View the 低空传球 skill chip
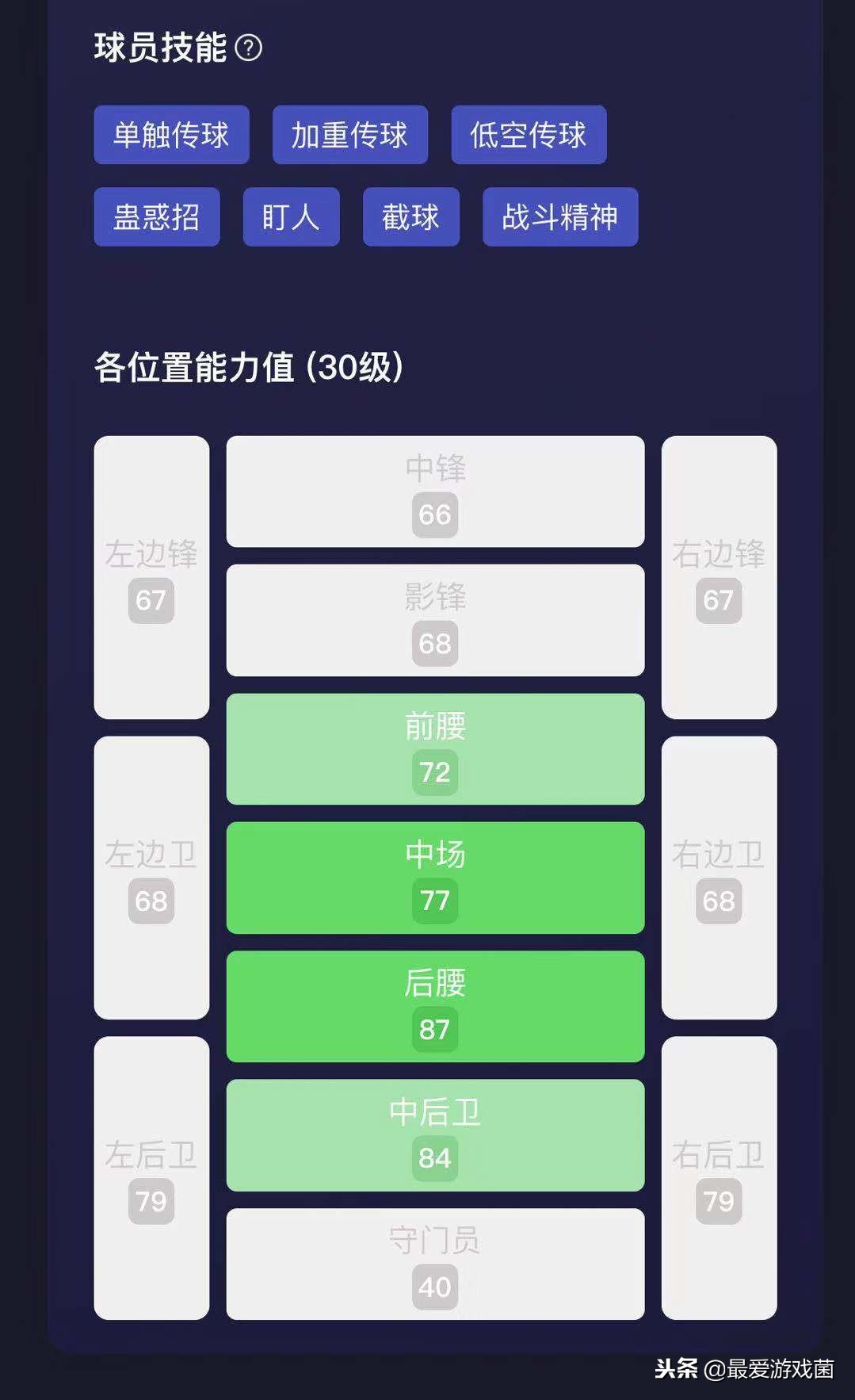Viewport: 855px width, 1400px height. (x=529, y=135)
